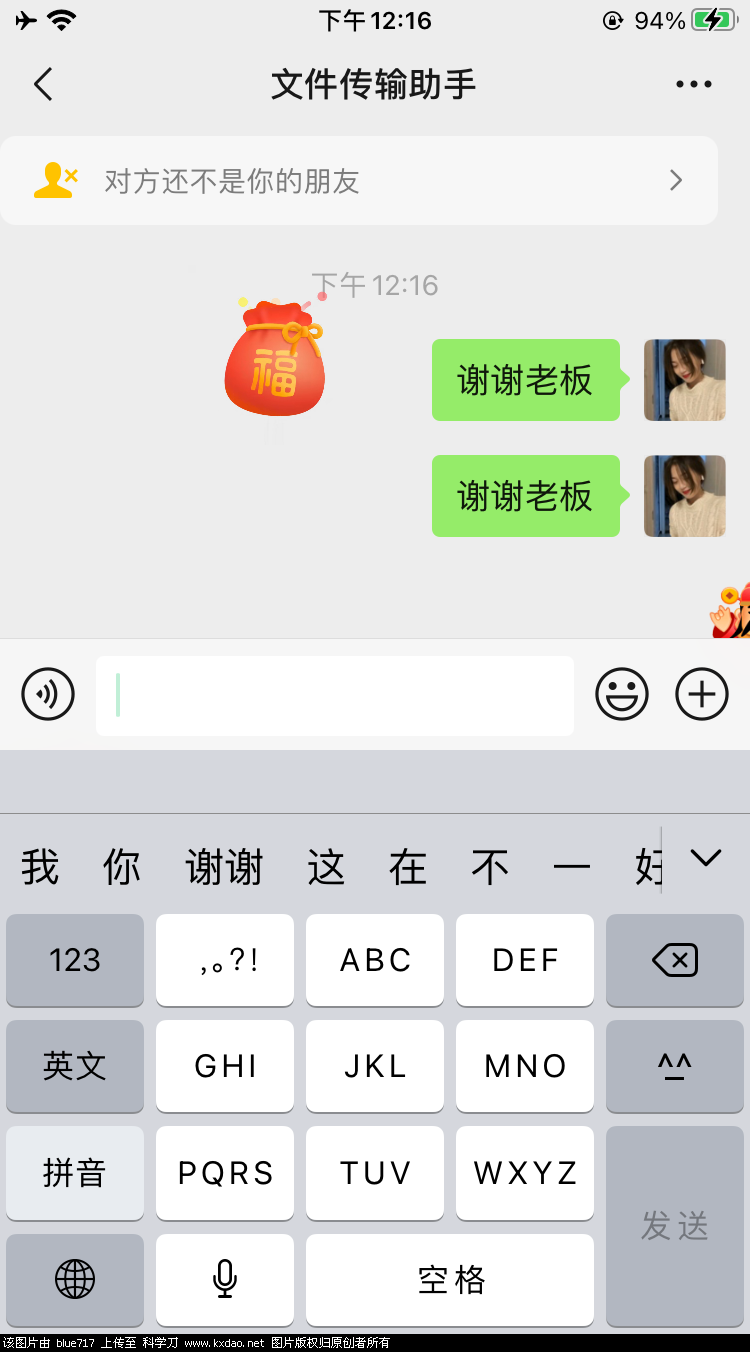Insert suggested character 我
This screenshot has width=750, height=1352.
tap(40, 867)
